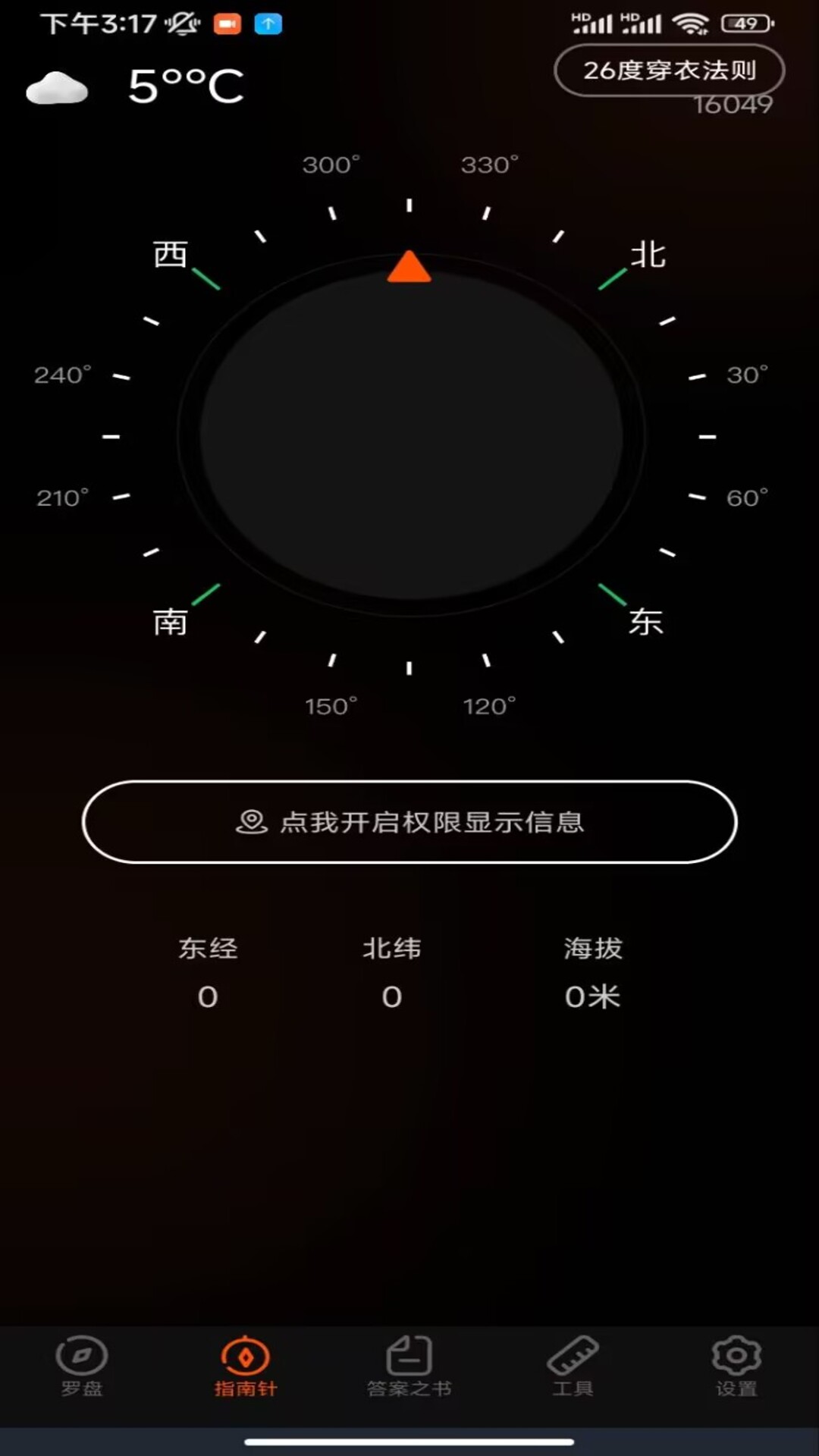Switch to the 罗盘 tab

coord(82,1367)
